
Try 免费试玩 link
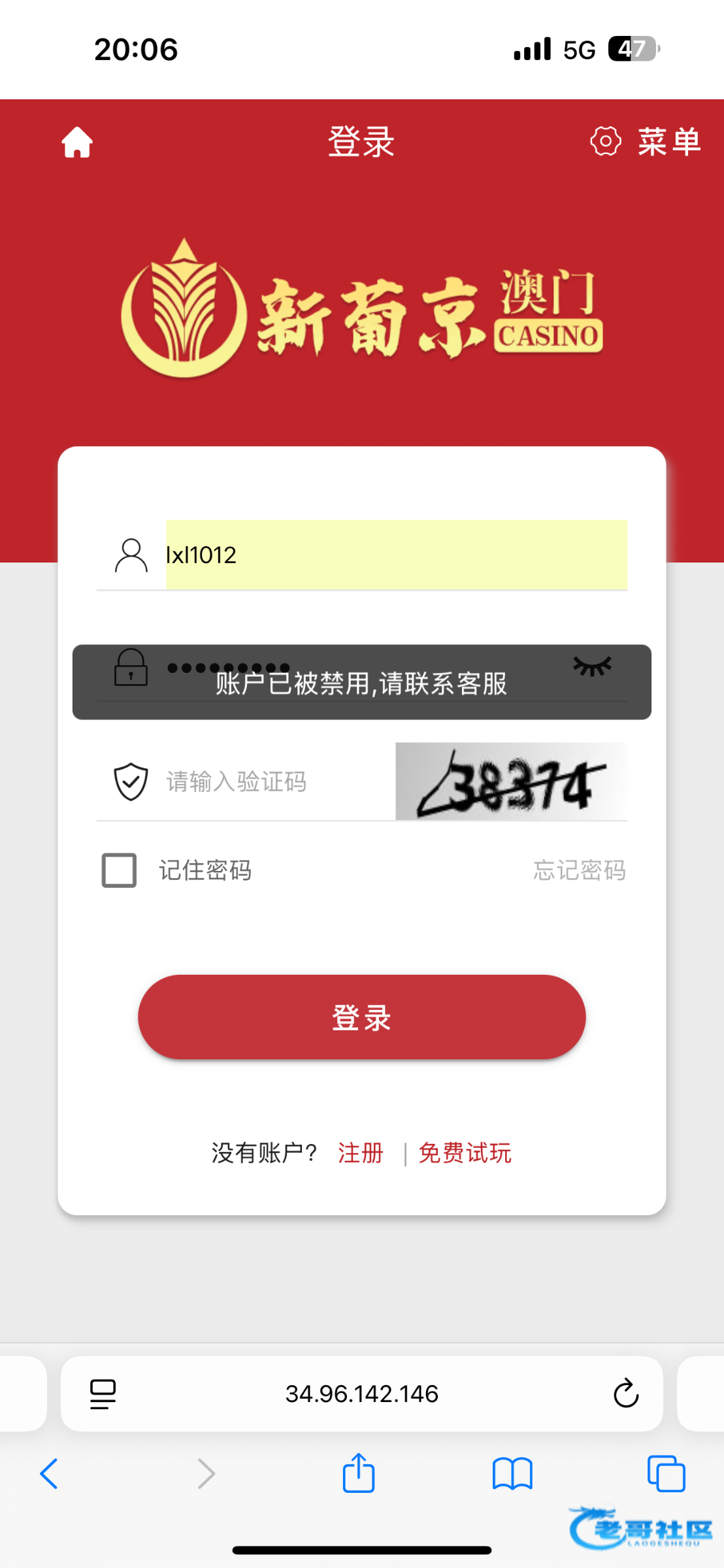(465, 1153)
